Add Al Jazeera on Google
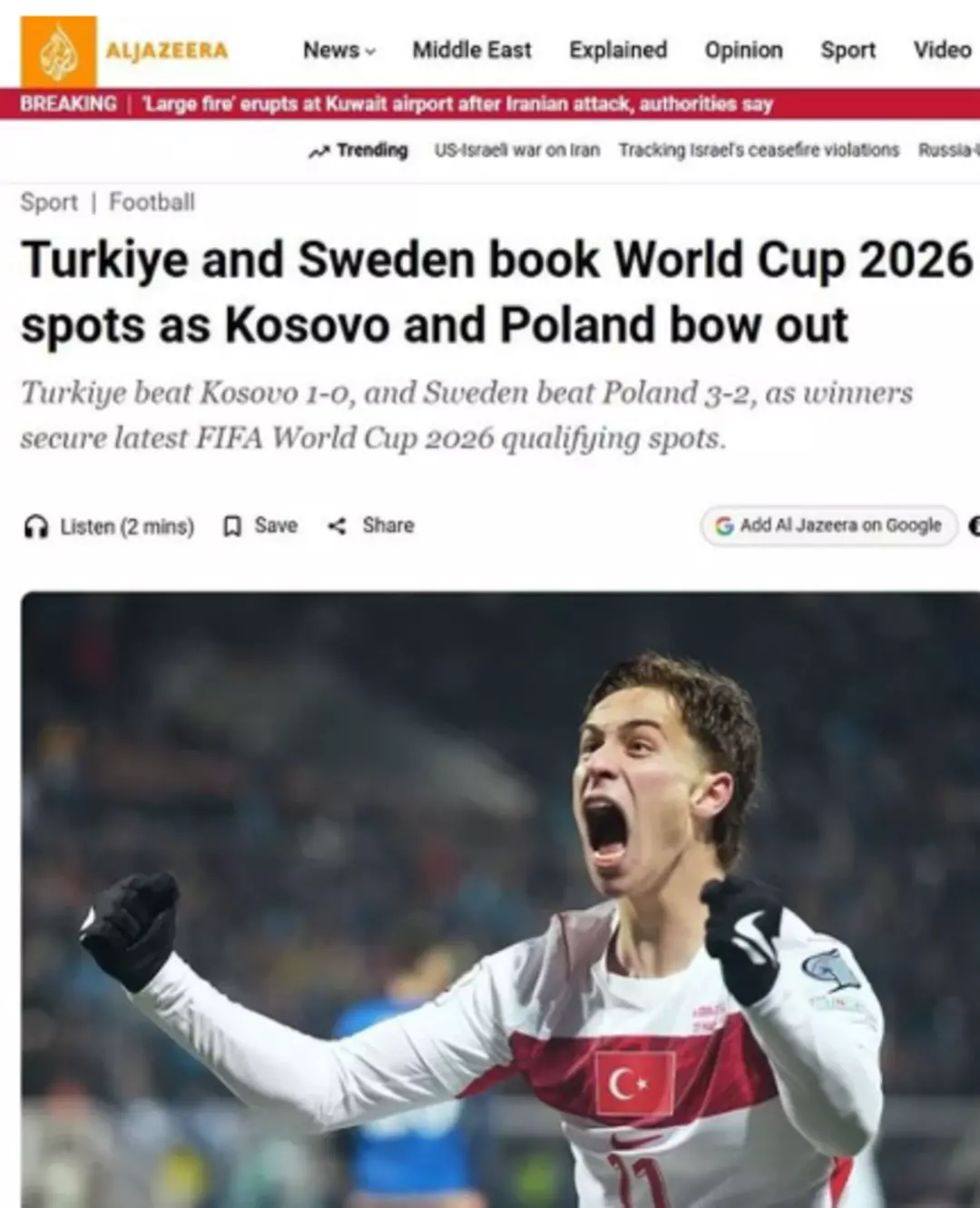 (x=828, y=525)
